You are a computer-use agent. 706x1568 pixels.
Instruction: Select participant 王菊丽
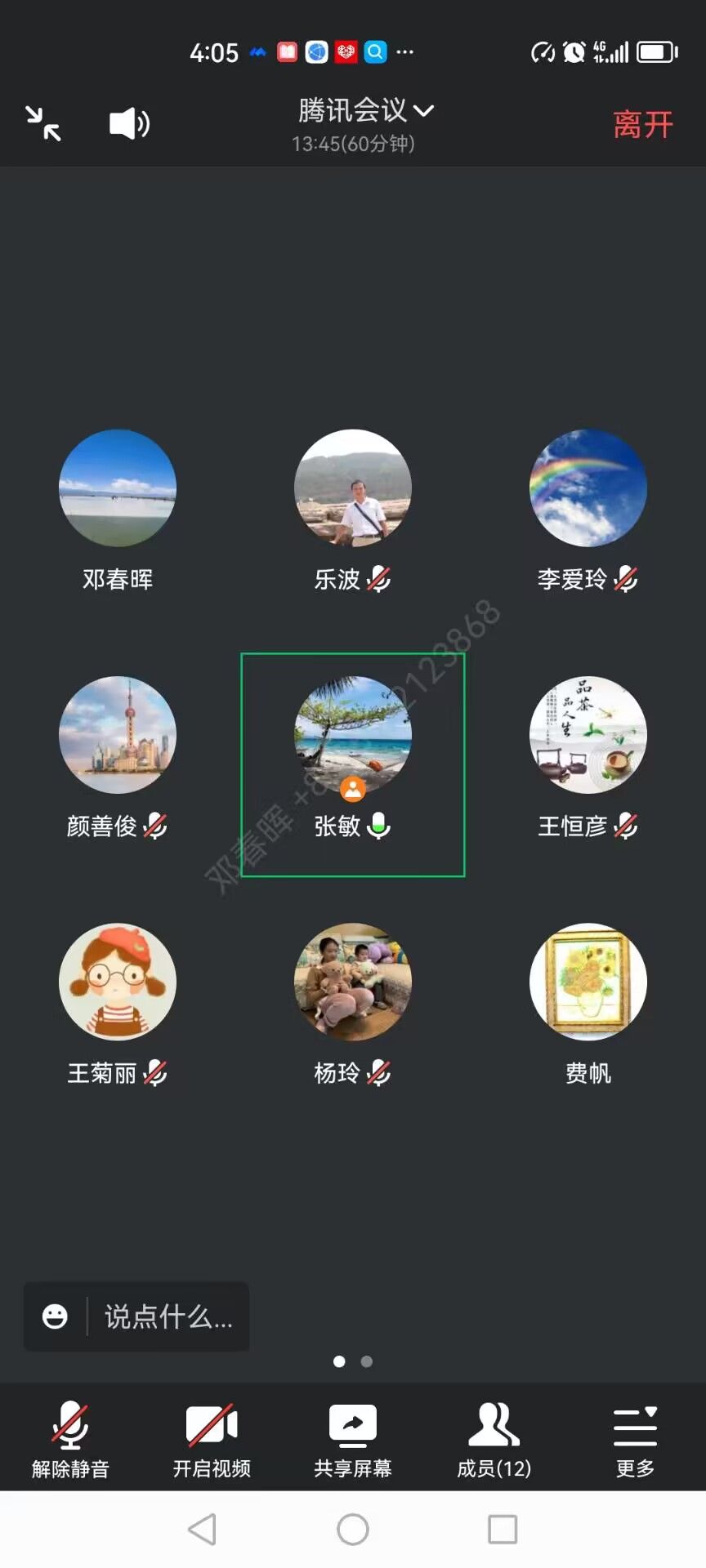(118, 982)
